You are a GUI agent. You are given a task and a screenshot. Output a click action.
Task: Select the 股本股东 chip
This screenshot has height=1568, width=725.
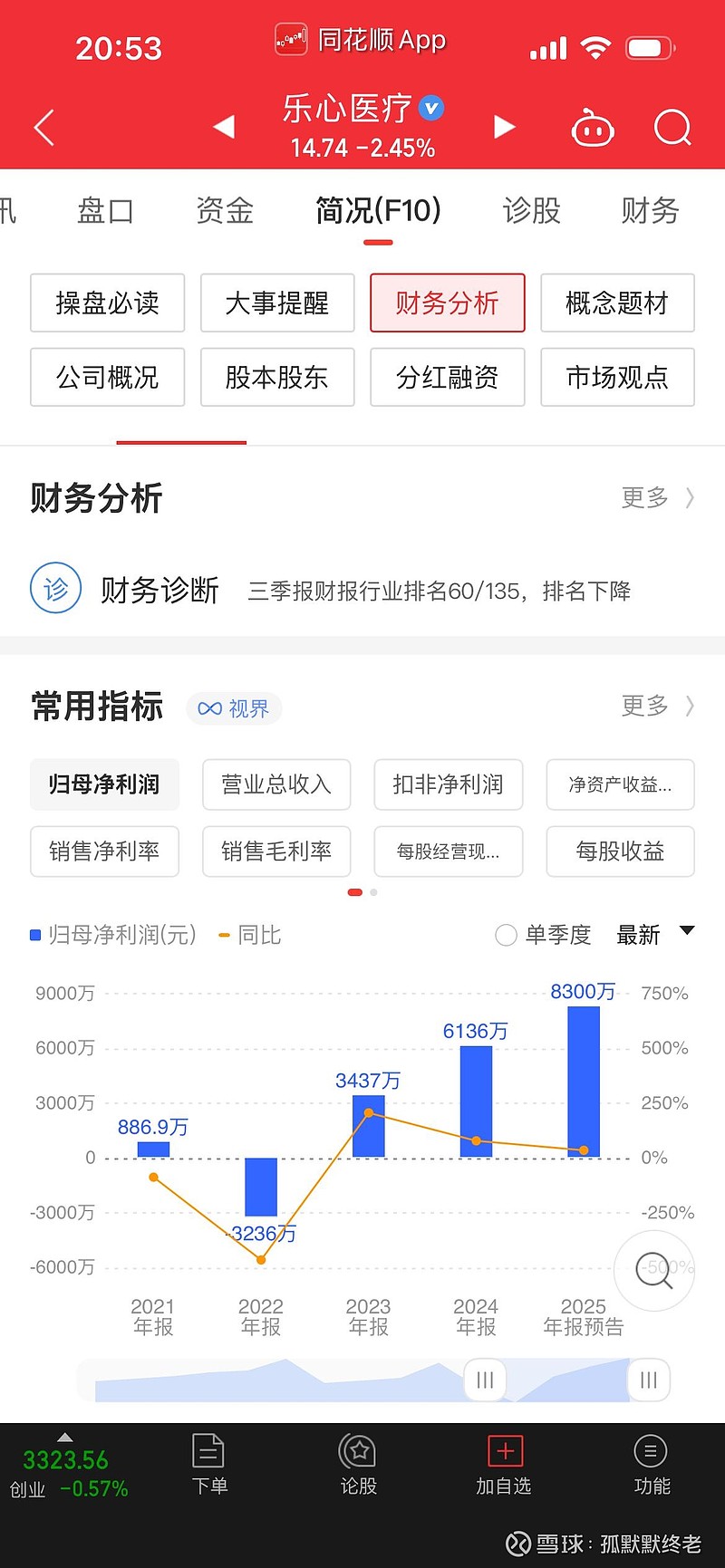point(277,377)
